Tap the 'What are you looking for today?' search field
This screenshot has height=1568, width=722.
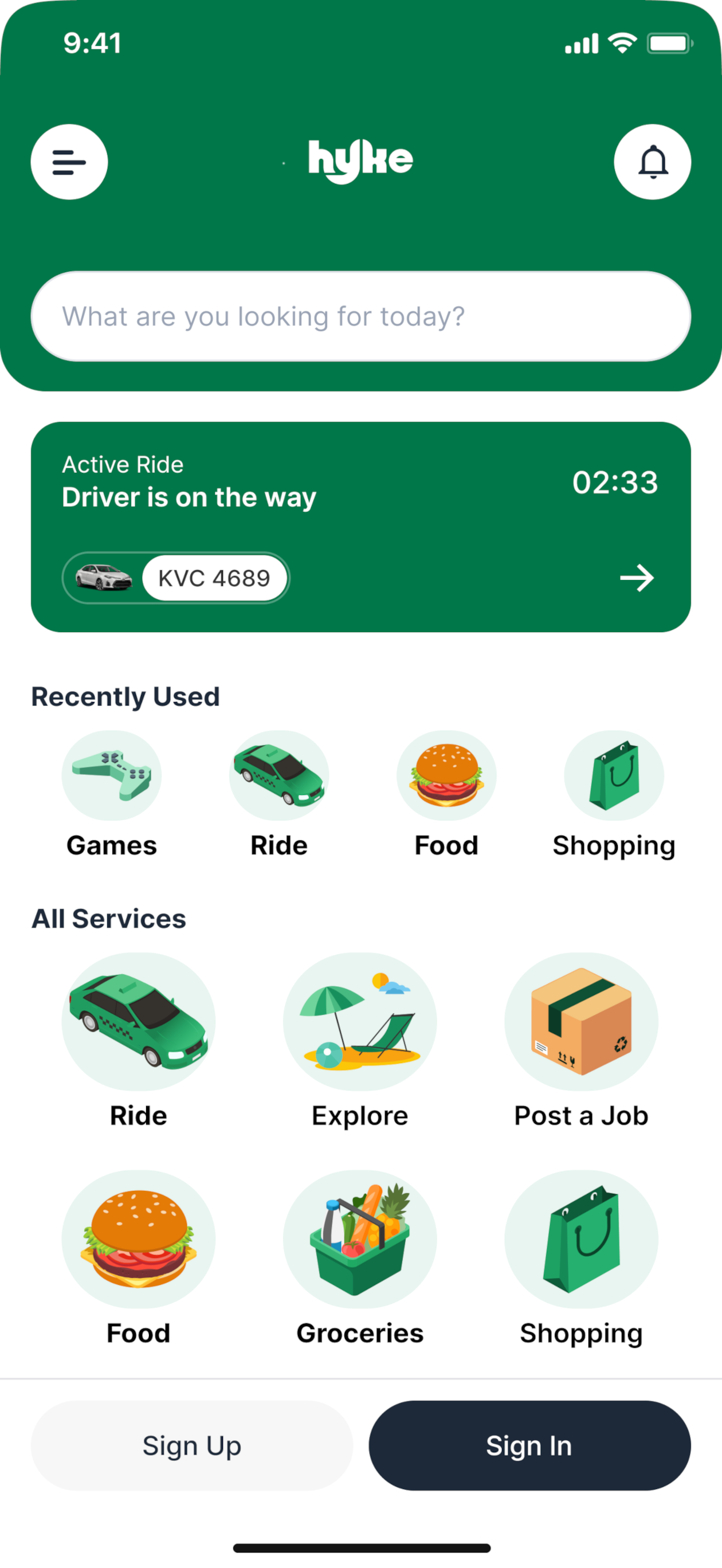pyautogui.click(x=361, y=316)
